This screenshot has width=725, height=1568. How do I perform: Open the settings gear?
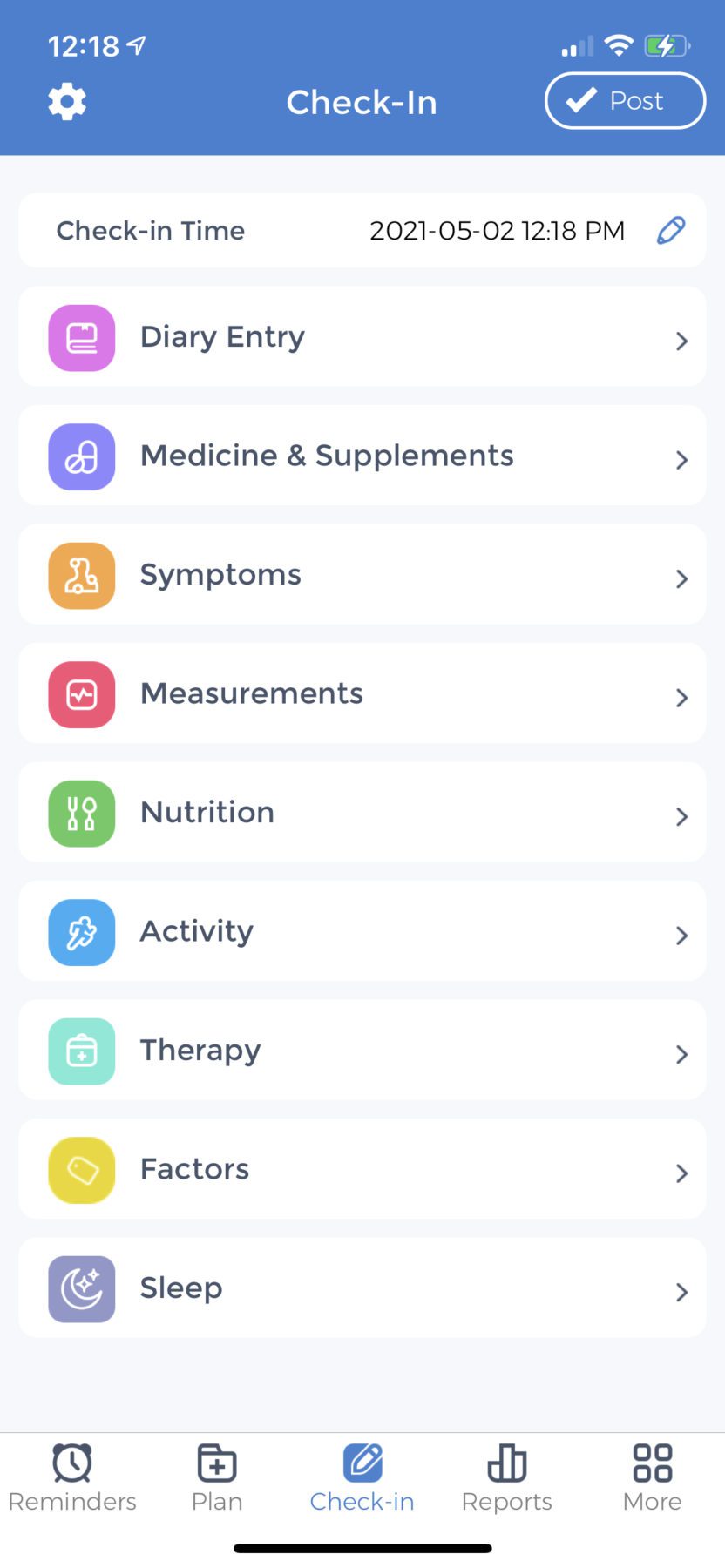click(x=67, y=101)
